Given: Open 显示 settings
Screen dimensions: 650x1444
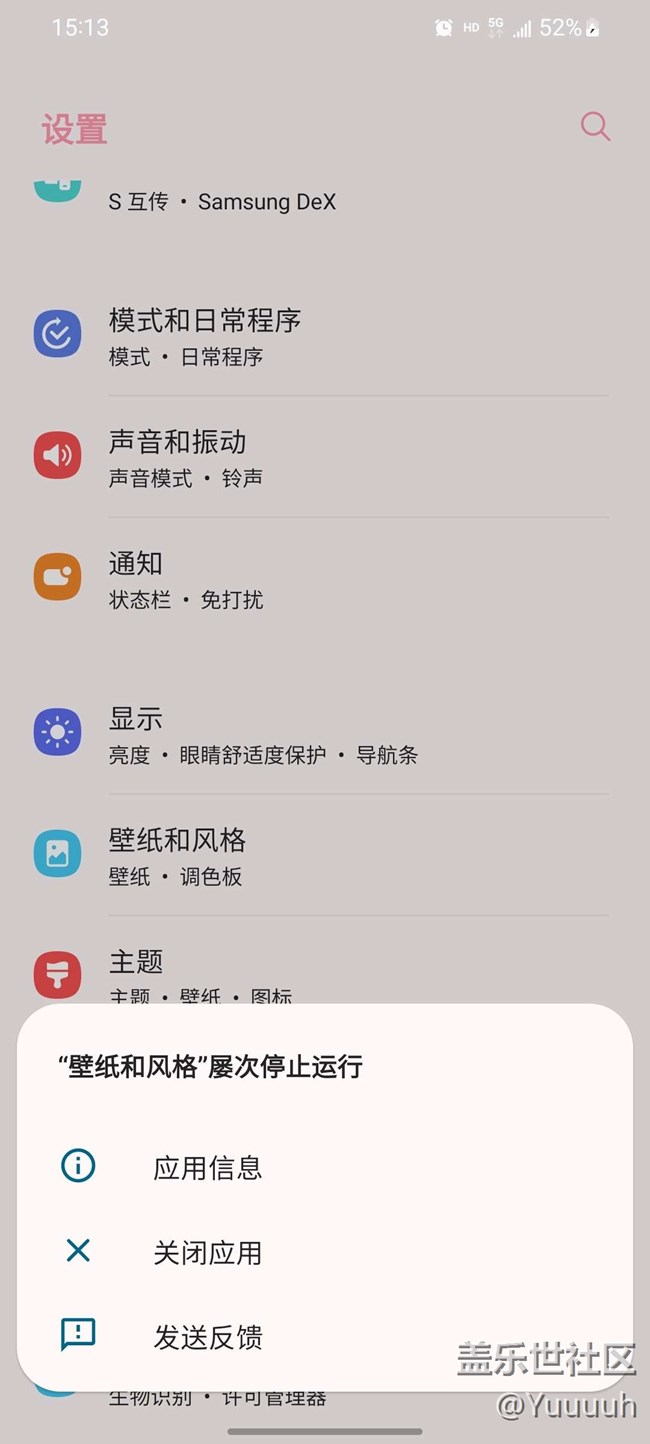Looking at the screenshot, I should pos(136,733).
